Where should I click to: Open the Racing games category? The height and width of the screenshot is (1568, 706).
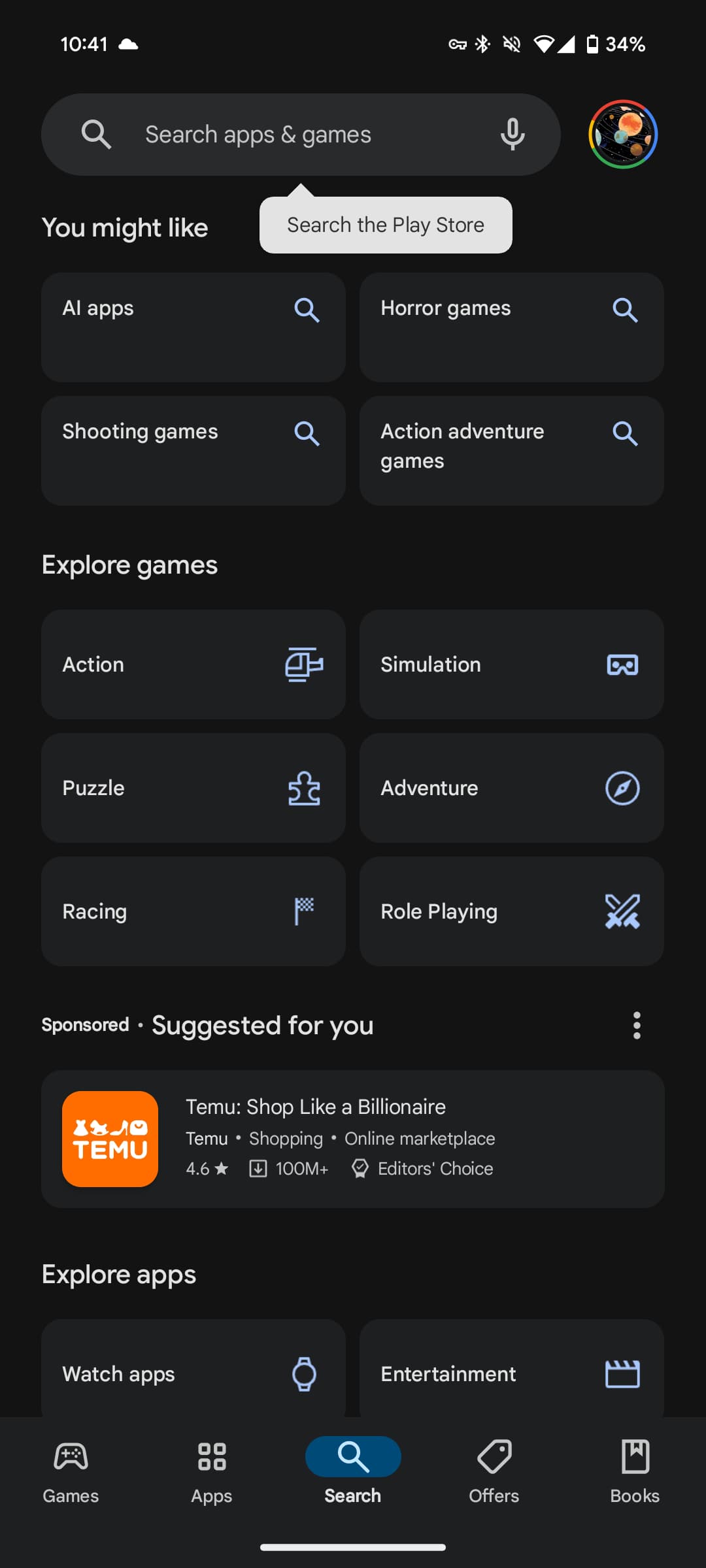point(193,911)
